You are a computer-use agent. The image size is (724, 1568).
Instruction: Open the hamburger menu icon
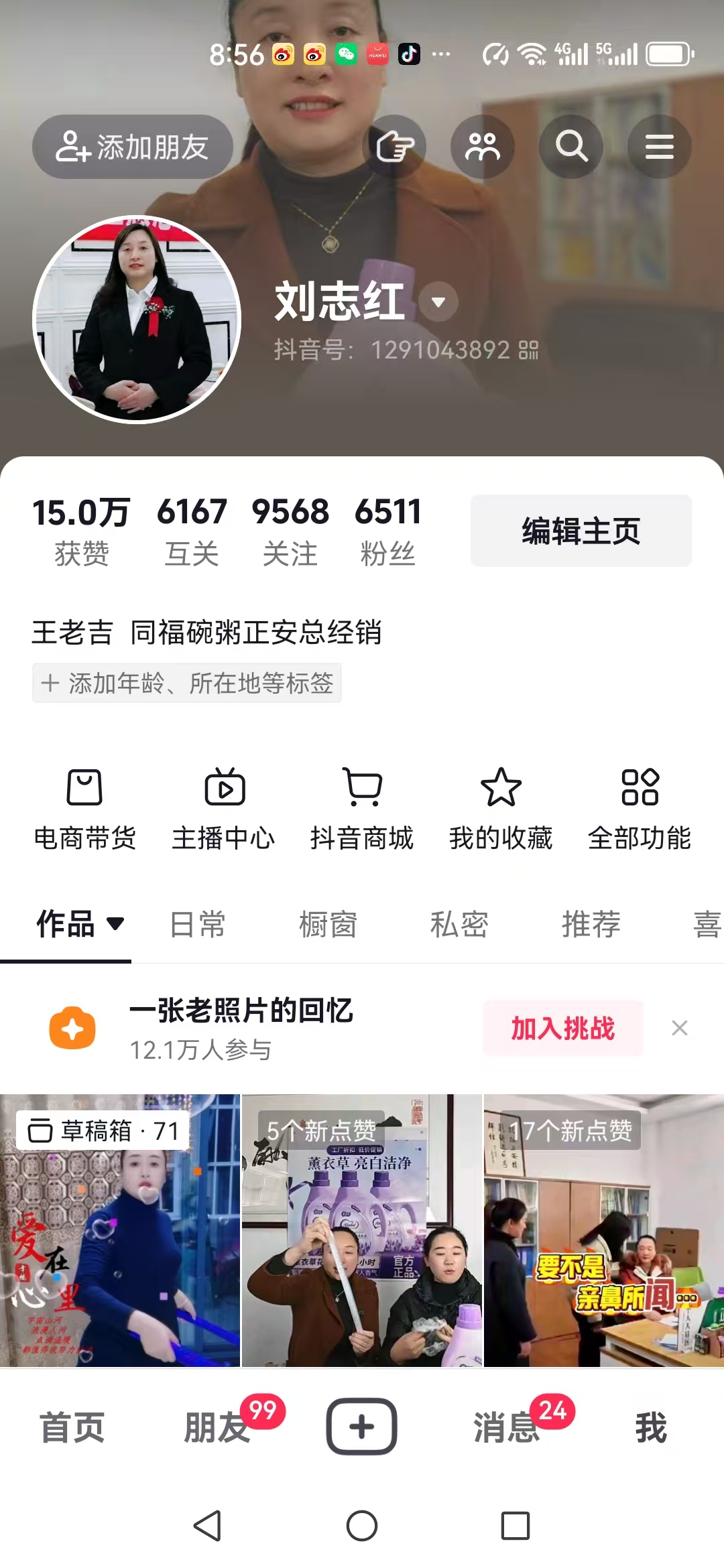pos(659,147)
